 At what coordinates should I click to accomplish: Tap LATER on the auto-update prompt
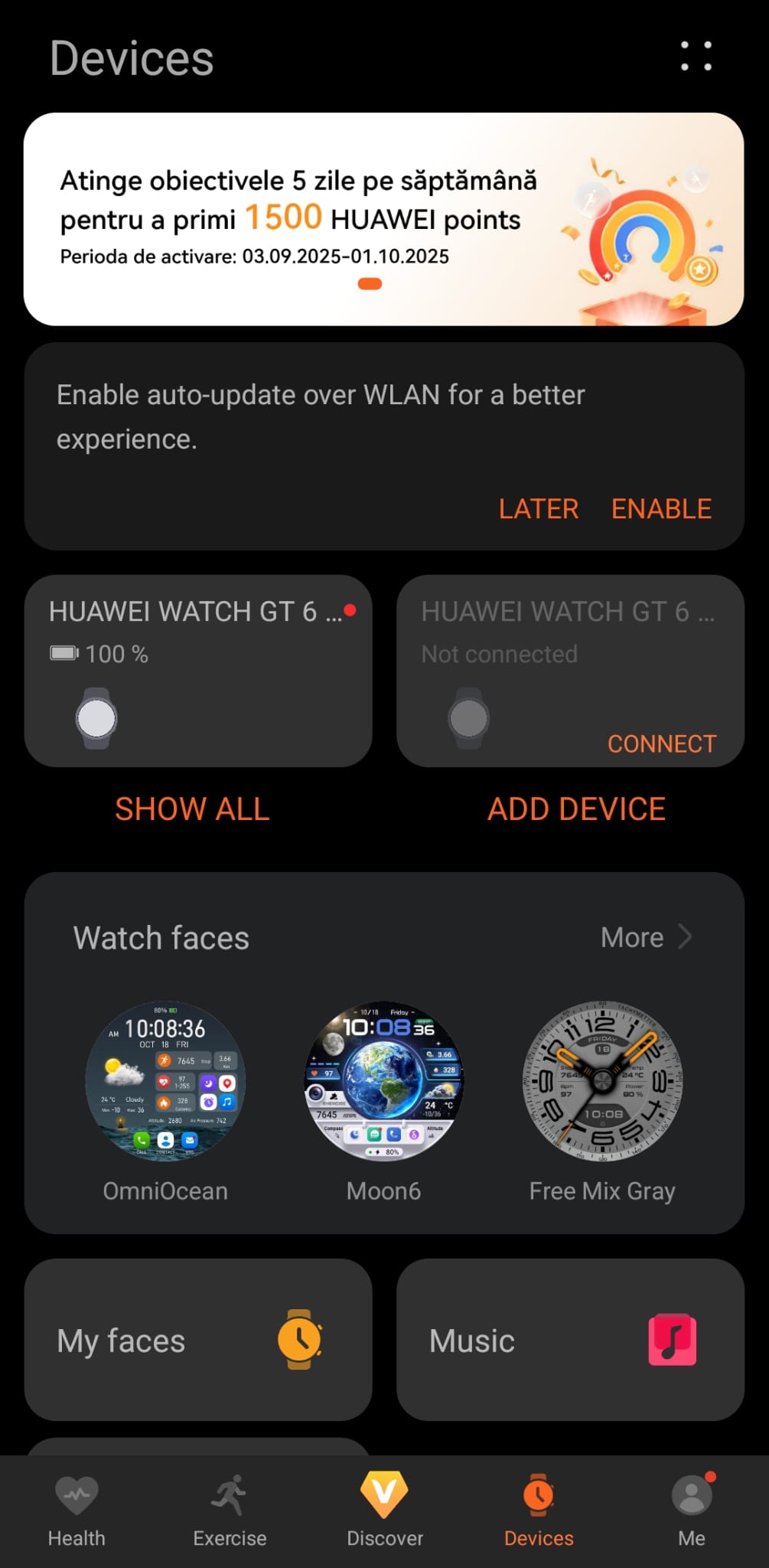(x=538, y=509)
